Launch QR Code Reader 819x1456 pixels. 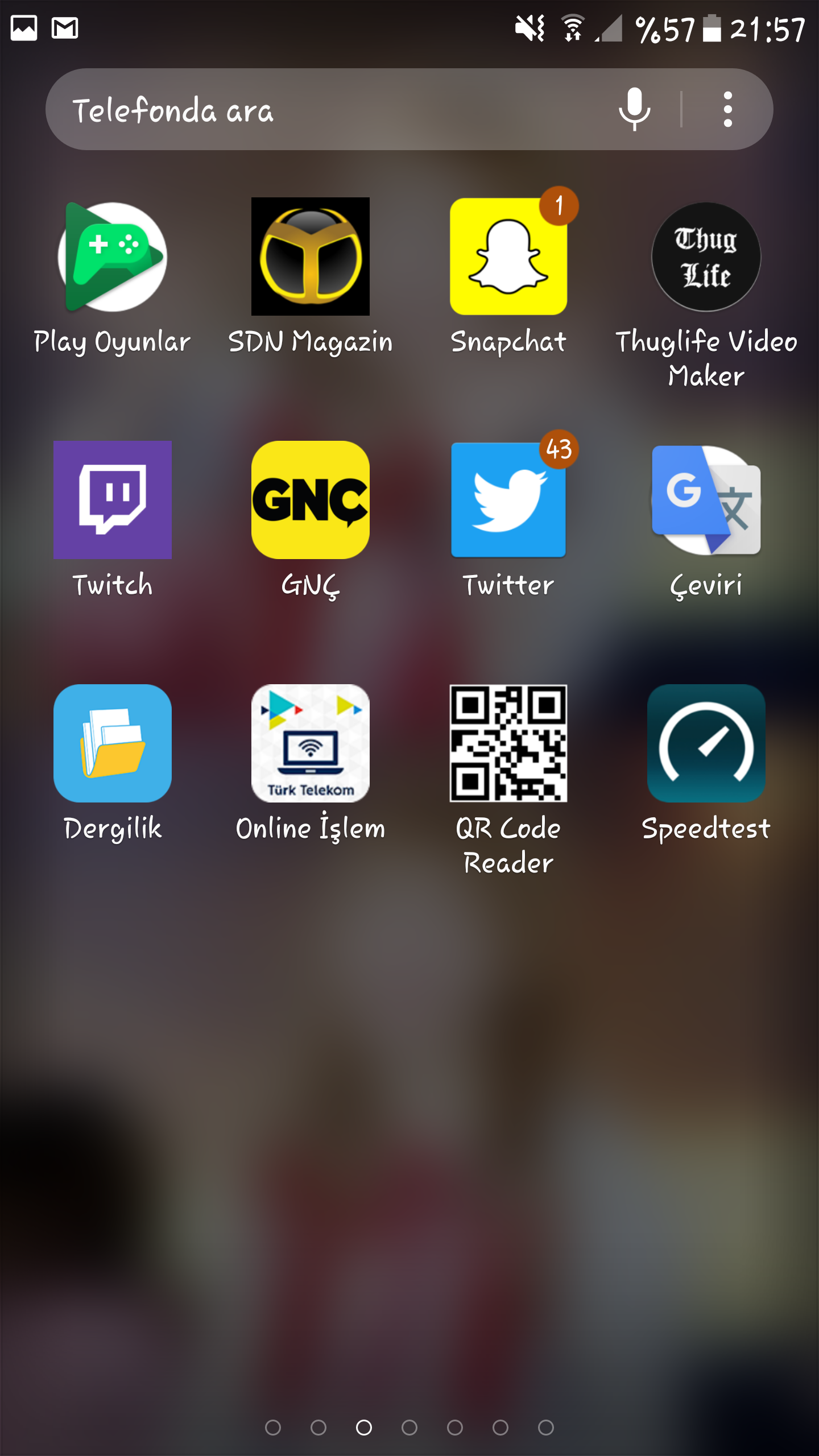[508, 743]
